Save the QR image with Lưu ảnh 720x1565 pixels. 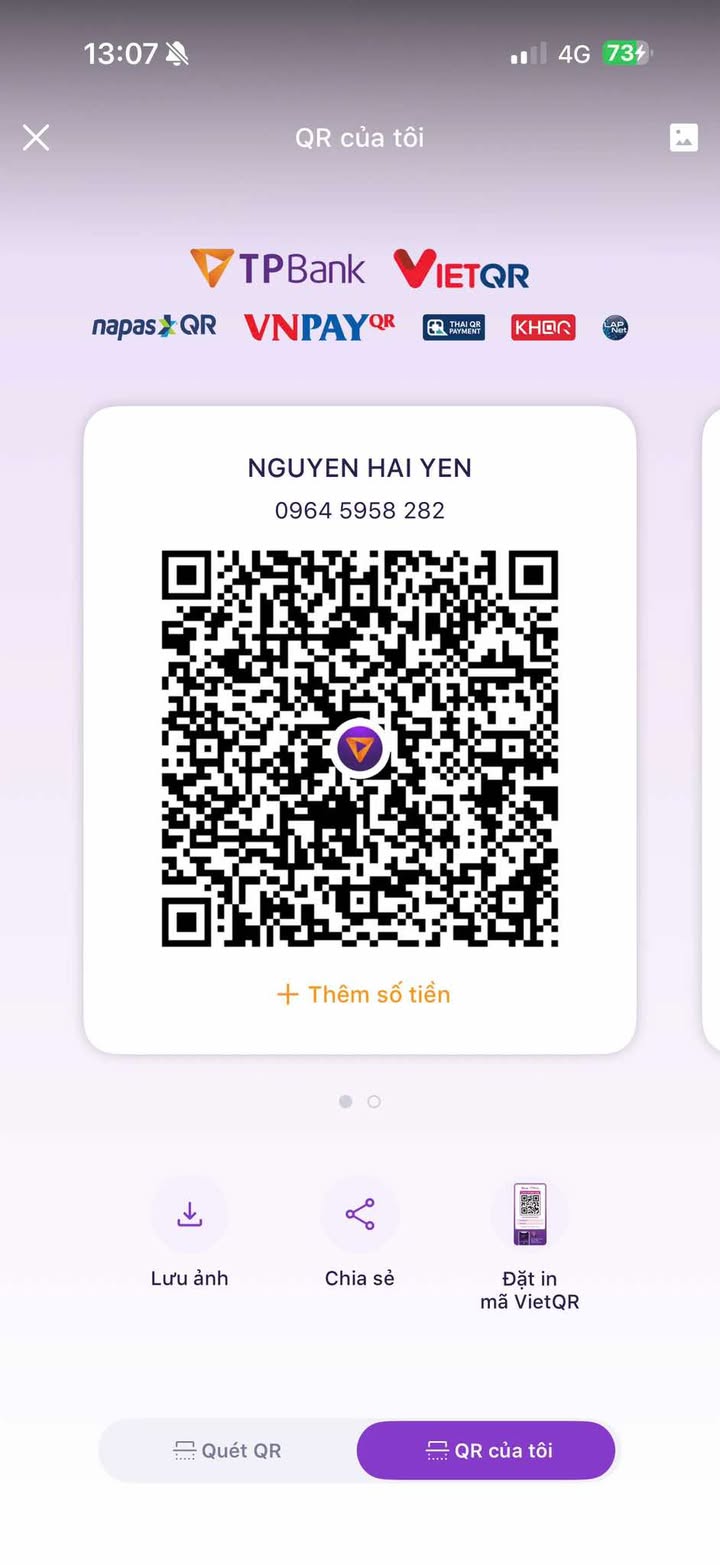189,1215
